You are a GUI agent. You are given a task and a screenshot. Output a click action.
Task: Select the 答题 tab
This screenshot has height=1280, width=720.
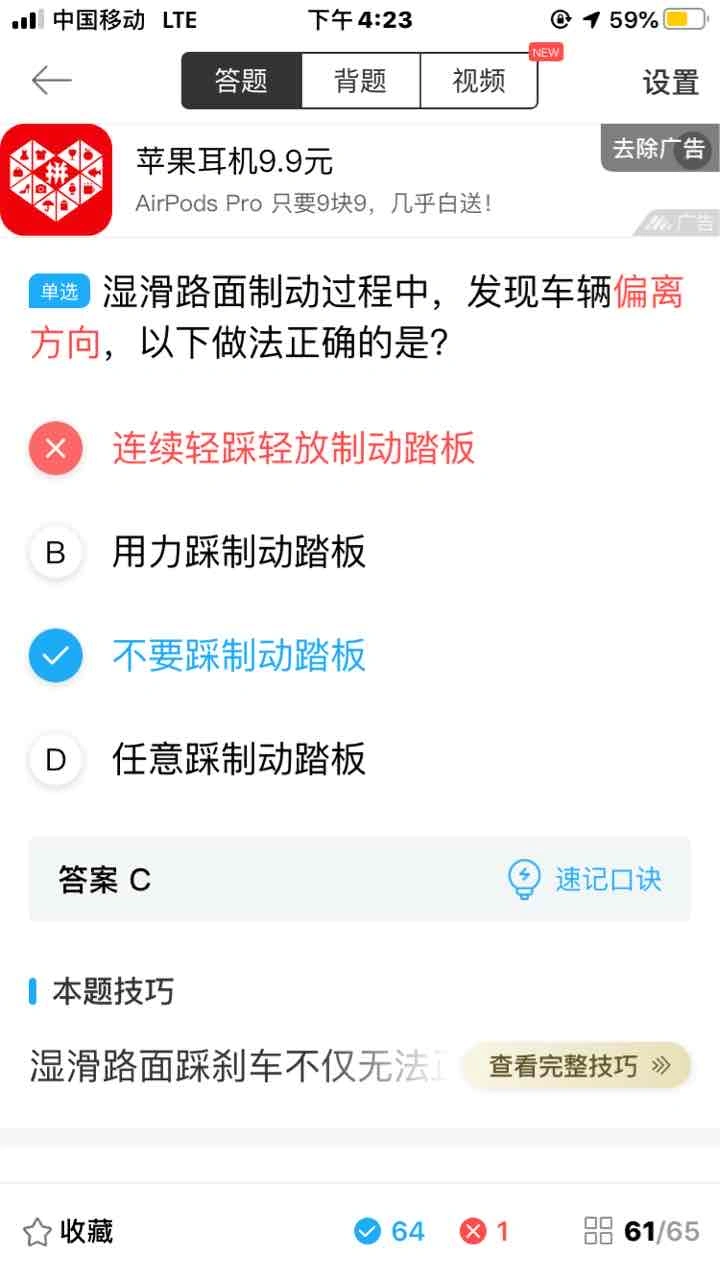tap(241, 81)
